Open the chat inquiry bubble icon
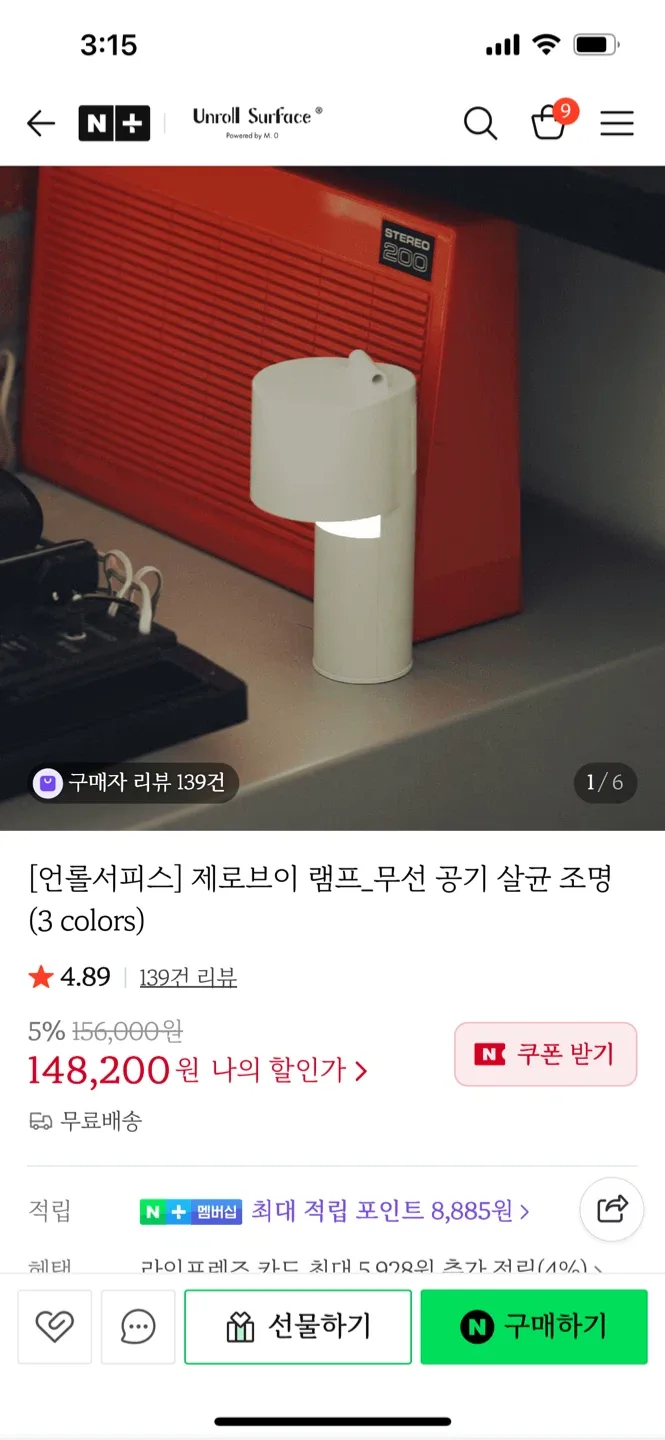 [x=138, y=1326]
